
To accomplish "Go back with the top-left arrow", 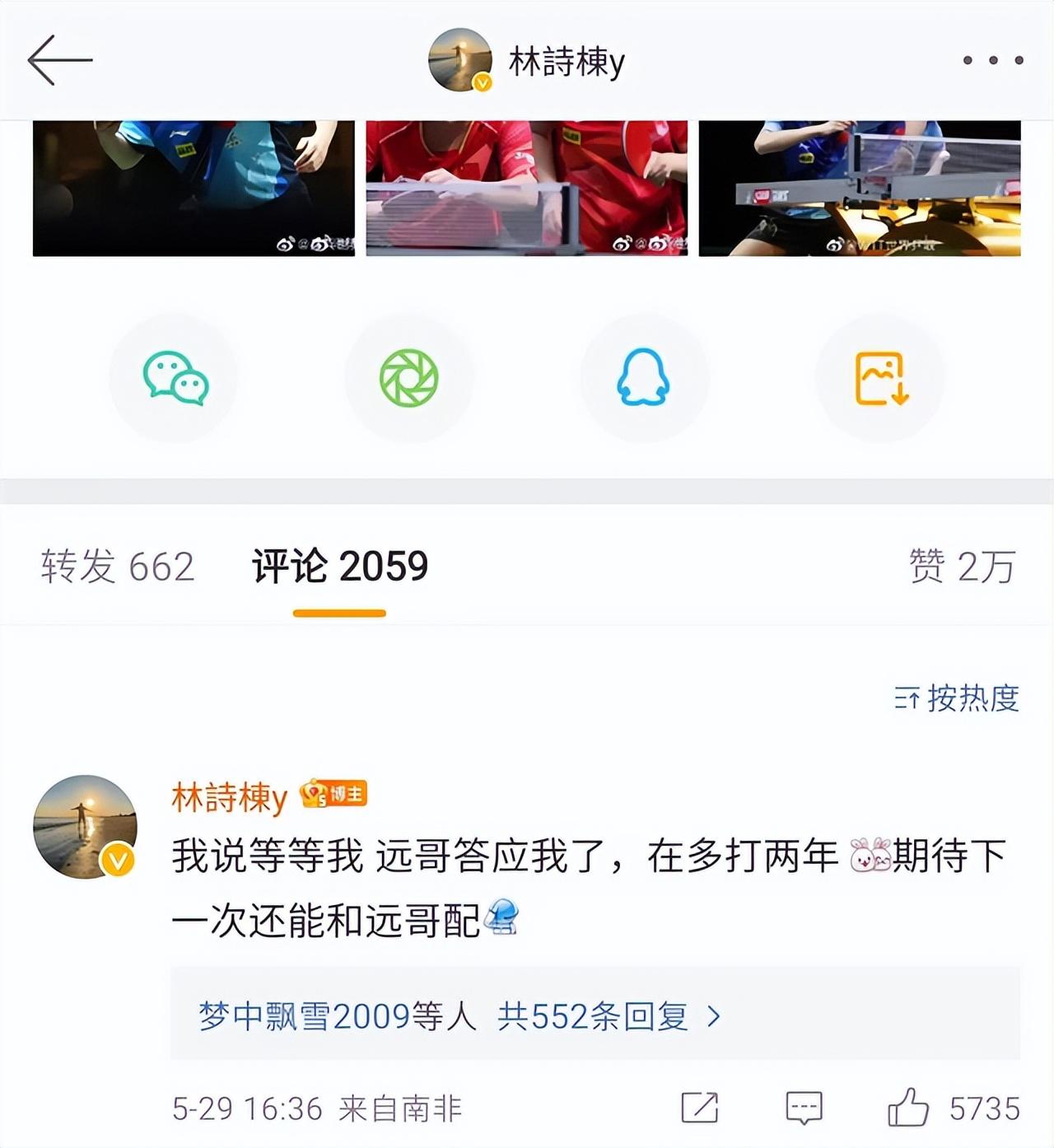I will point(59,59).
